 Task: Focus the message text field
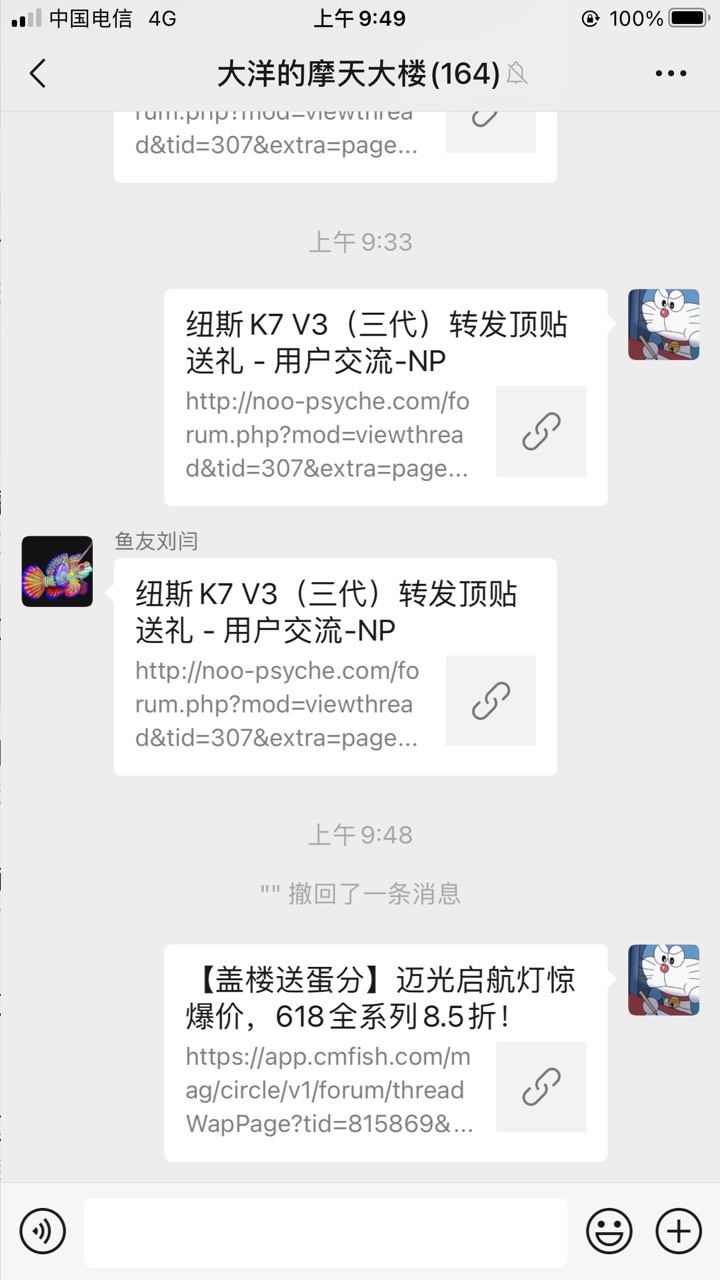[325, 1232]
